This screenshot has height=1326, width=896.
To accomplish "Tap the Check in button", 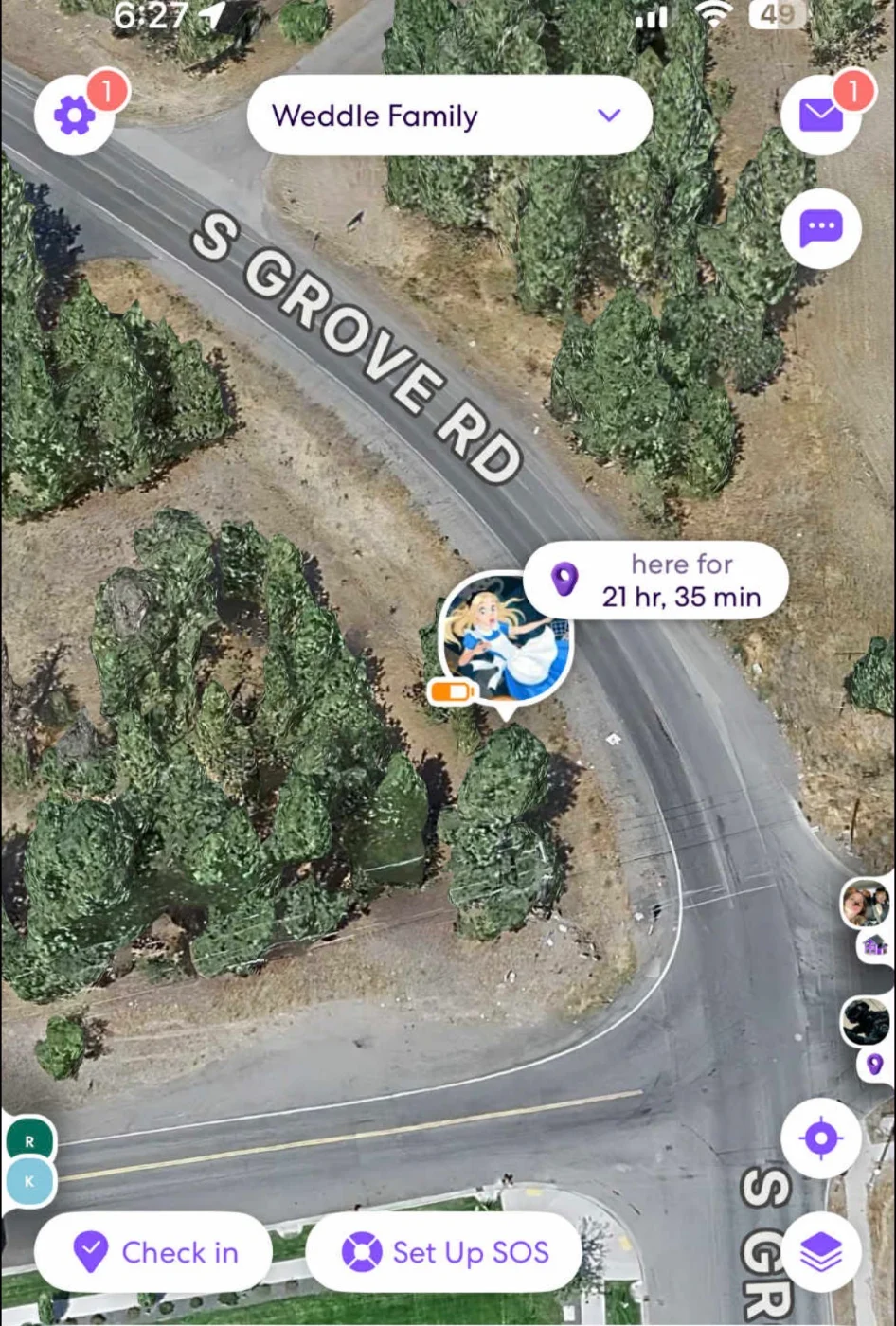I will point(153,1252).
